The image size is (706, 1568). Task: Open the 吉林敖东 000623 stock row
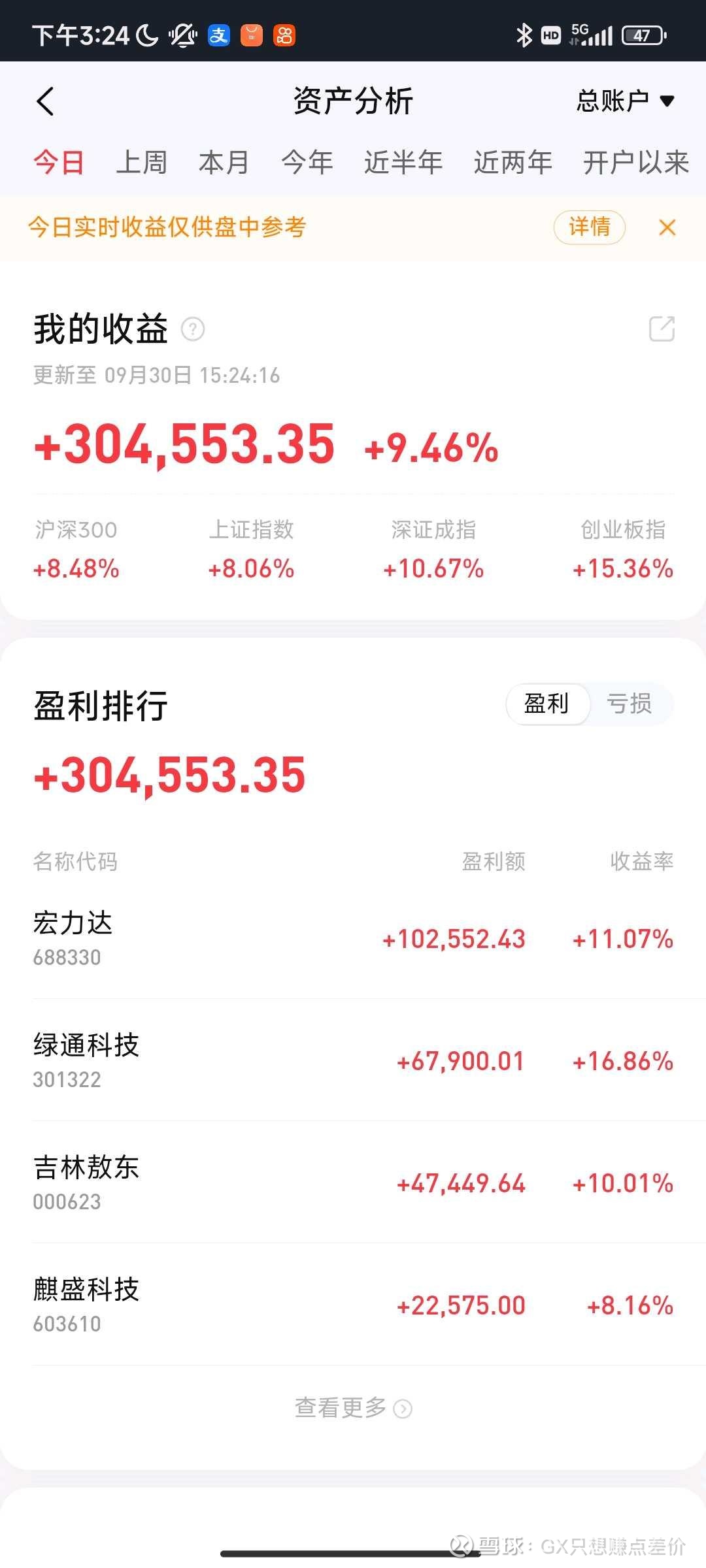353,1183
